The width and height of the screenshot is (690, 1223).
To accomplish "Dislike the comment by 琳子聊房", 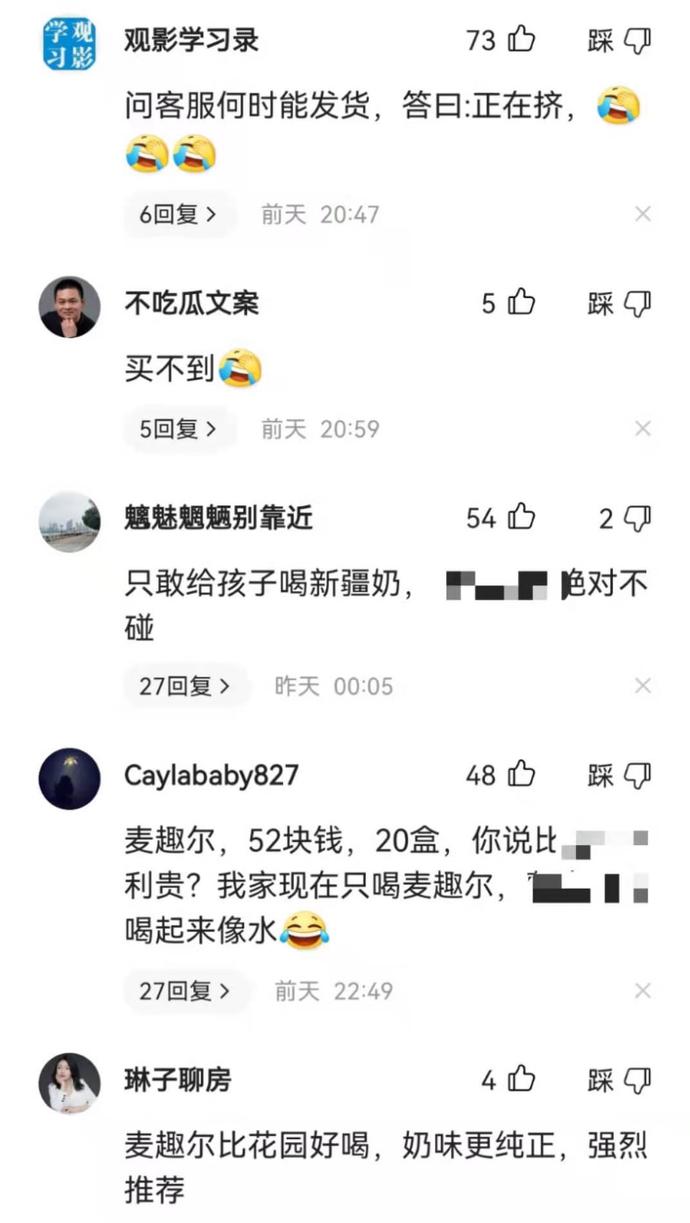I will [x=637, y=1080].
